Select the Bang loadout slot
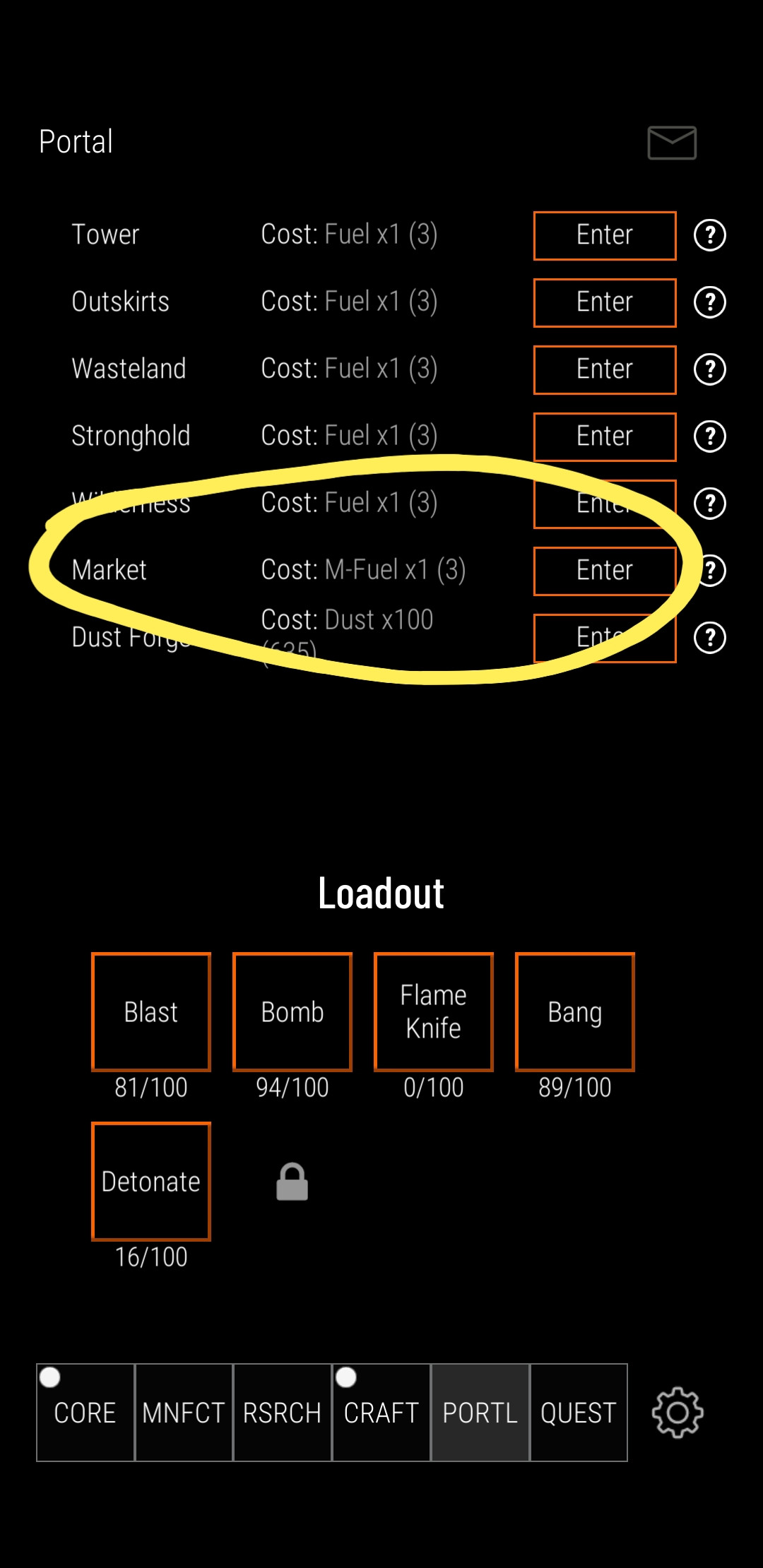The height and width of the screenshot is (1568, 763). 575,1011
